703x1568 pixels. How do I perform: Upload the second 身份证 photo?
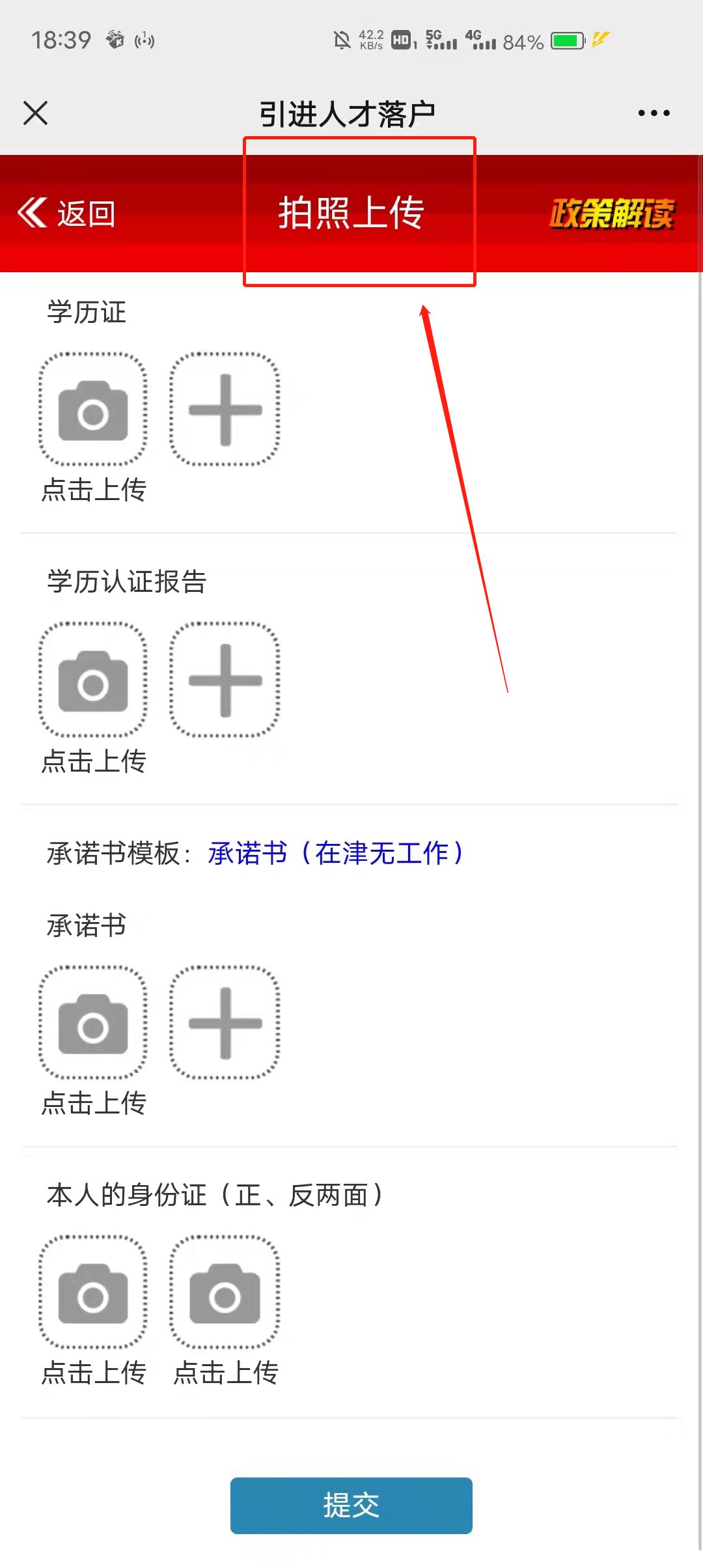click(x=225, y=1294)
